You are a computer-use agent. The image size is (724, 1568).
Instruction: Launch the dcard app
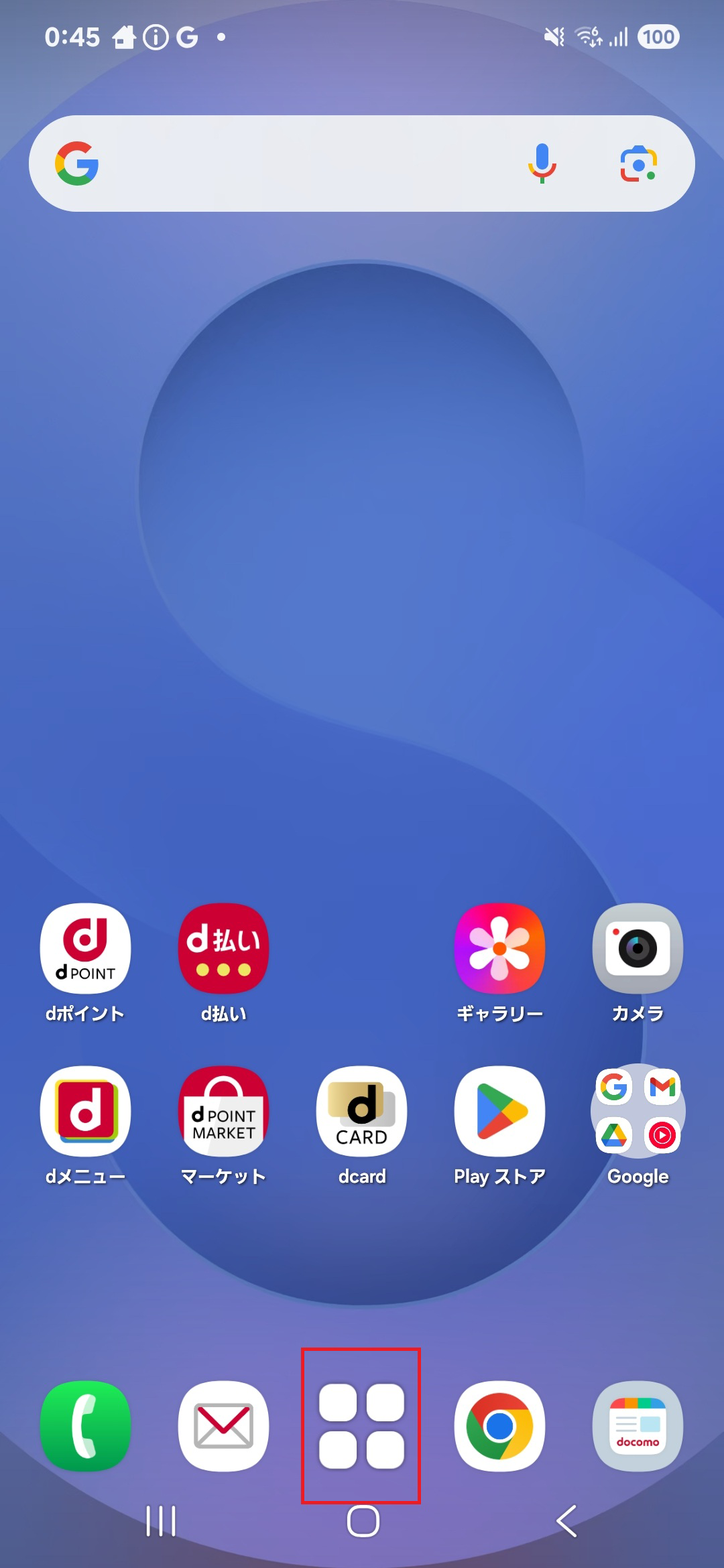click(361, 1111)
